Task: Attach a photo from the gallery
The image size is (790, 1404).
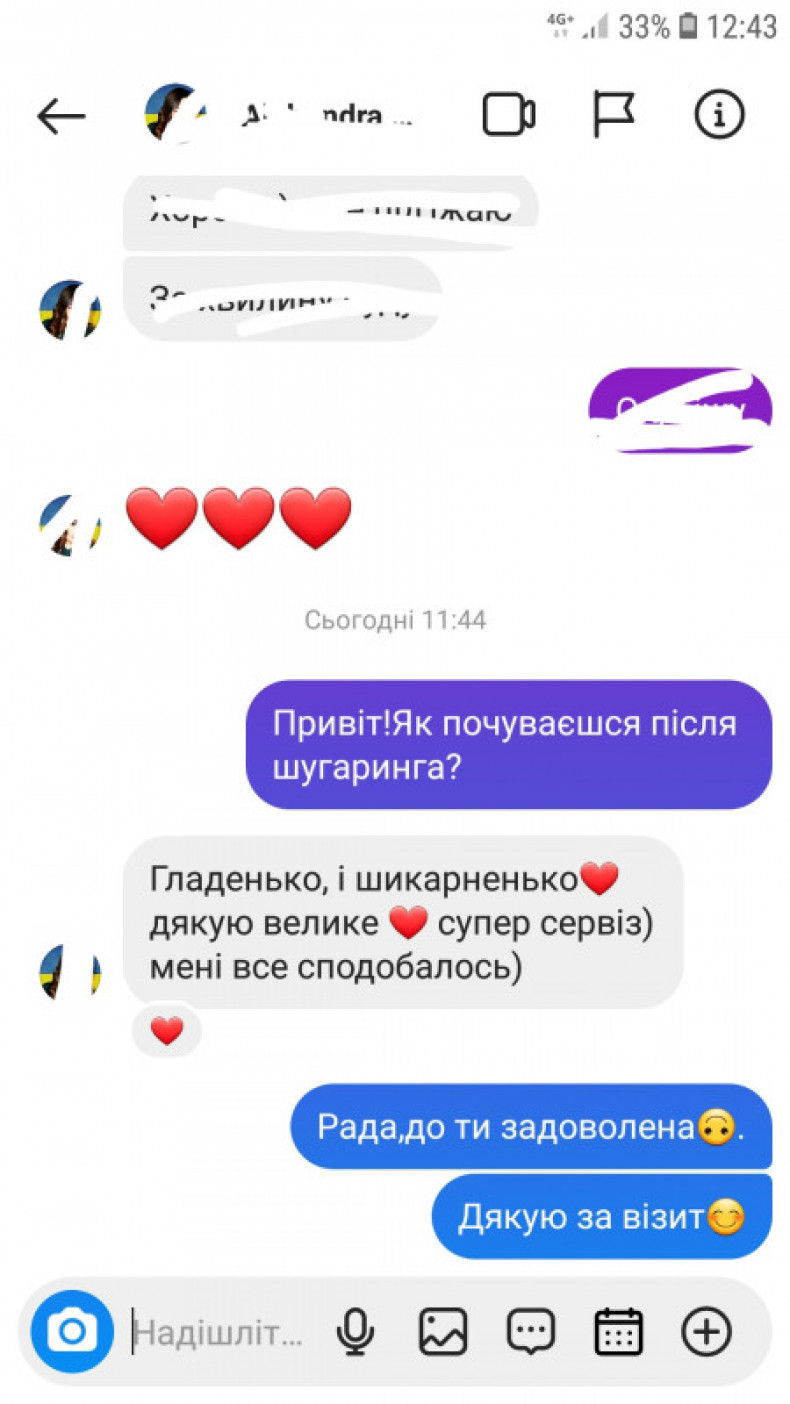Action: click(x=443, y=1332)
